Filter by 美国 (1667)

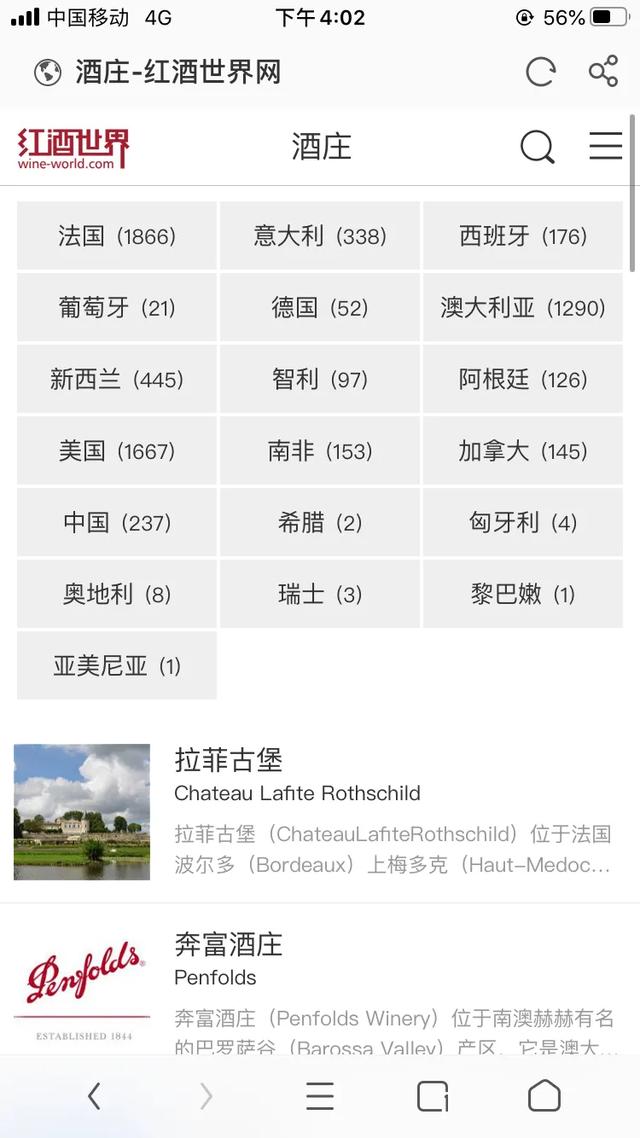(x=117, y=451)
